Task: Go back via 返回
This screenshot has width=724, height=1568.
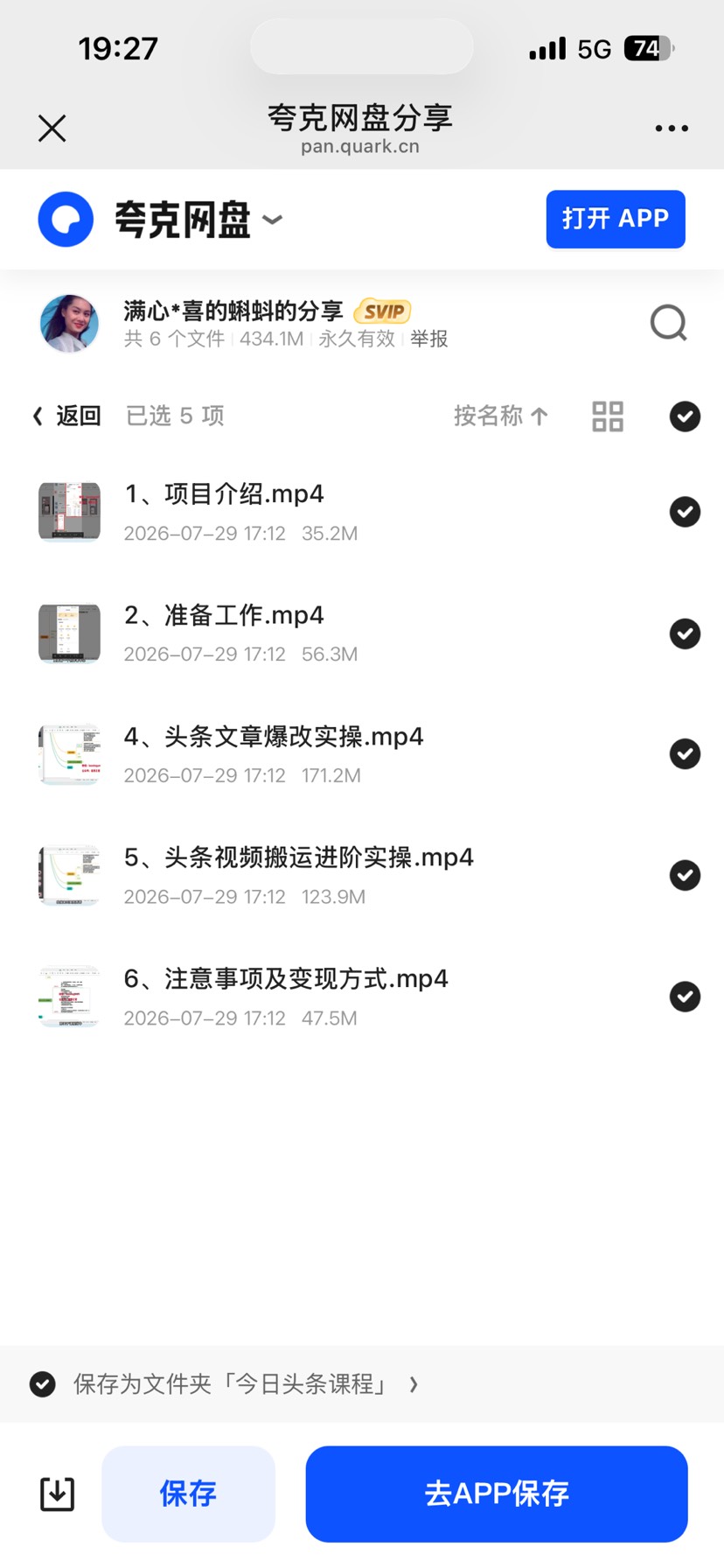Action: tap(67, 416)
